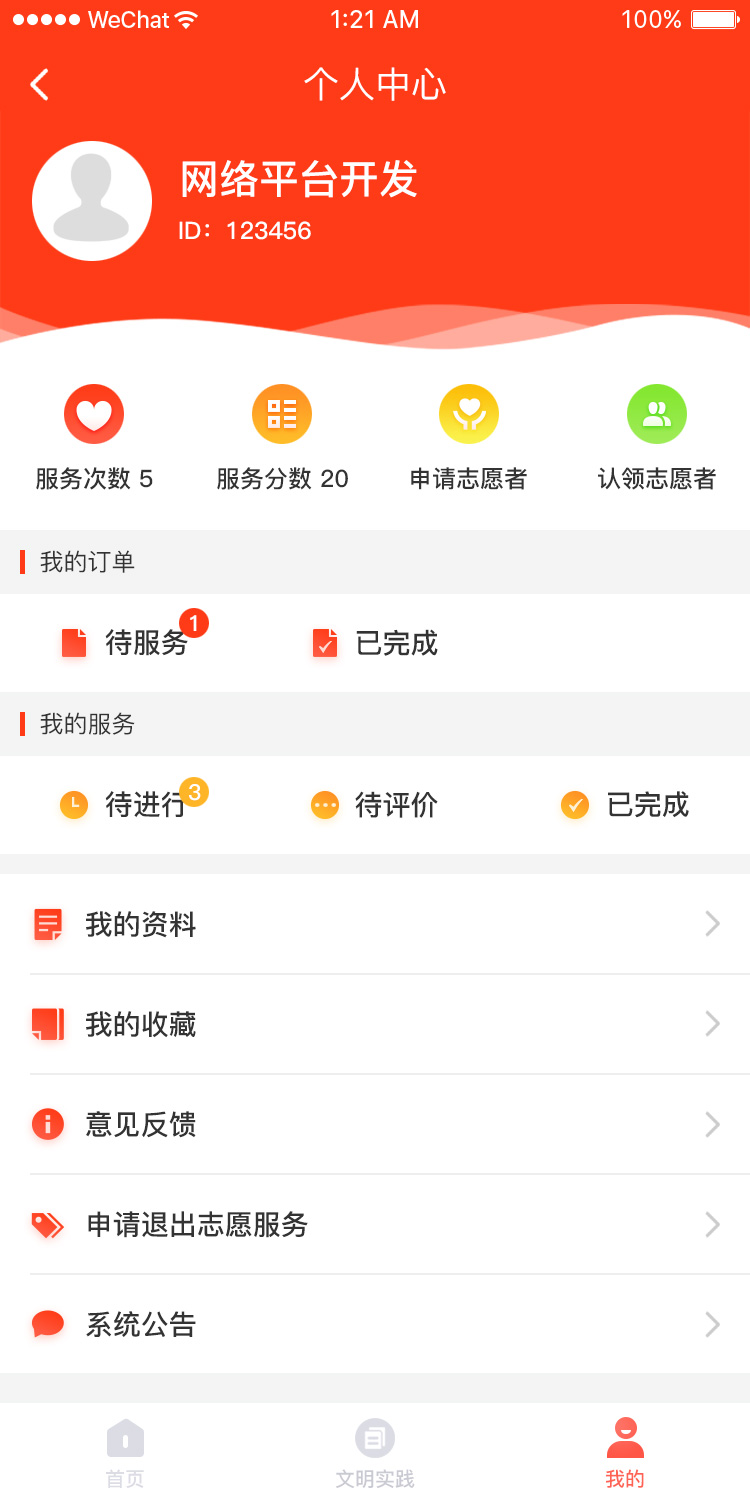
Task: Go back using the top-left arrow
Action: [x=39, y=85]
